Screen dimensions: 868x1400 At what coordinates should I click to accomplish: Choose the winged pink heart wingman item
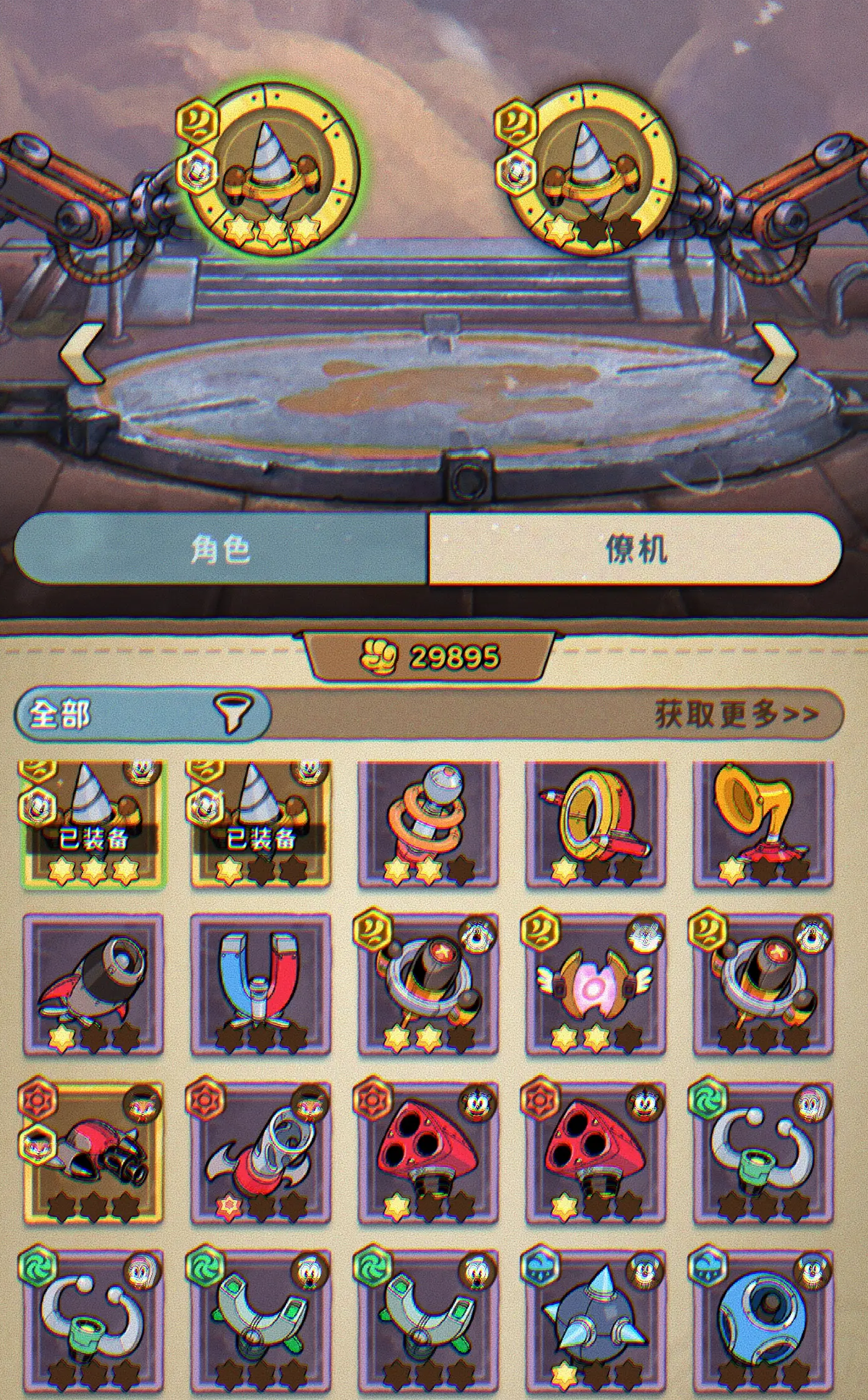[596, 984]
